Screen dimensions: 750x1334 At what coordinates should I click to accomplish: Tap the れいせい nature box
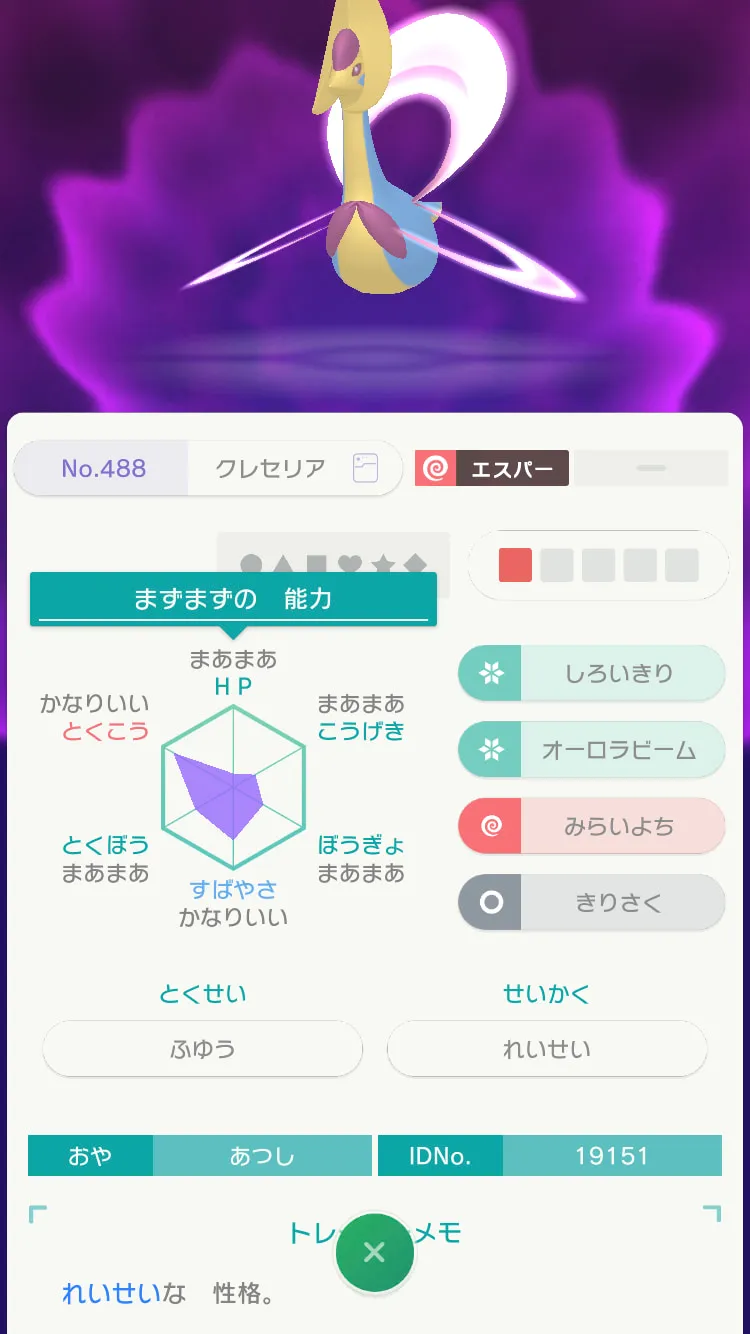pos(547,1049)
